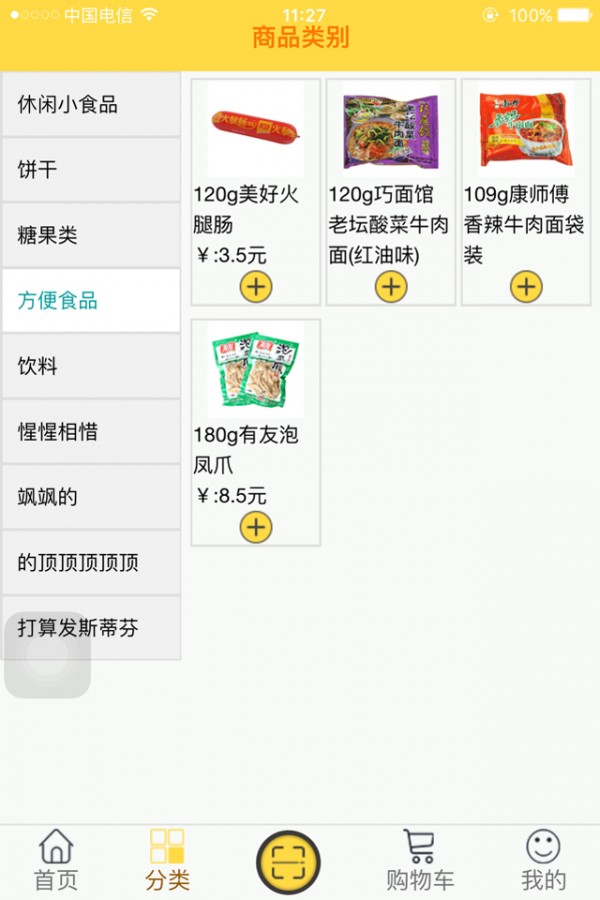600x900 pixels.
Task: Tap the AssistiveTouch floating button
Action: tap(48, 655)
